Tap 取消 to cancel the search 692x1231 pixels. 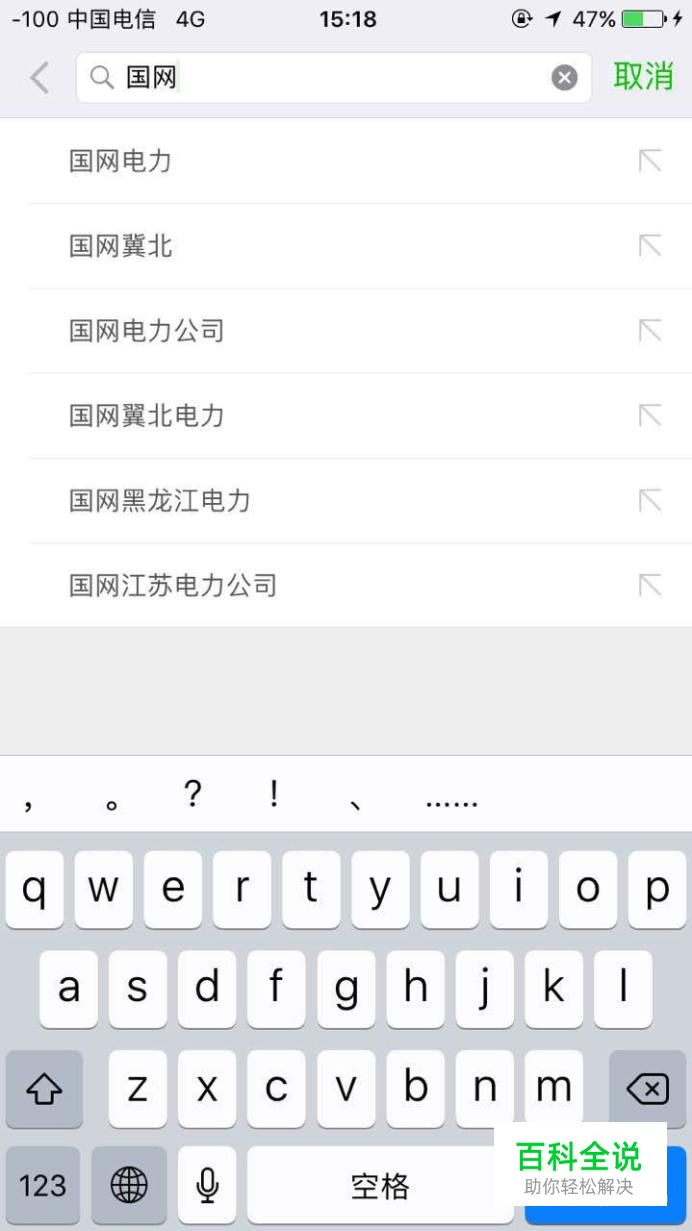click(x=644, y=77)
